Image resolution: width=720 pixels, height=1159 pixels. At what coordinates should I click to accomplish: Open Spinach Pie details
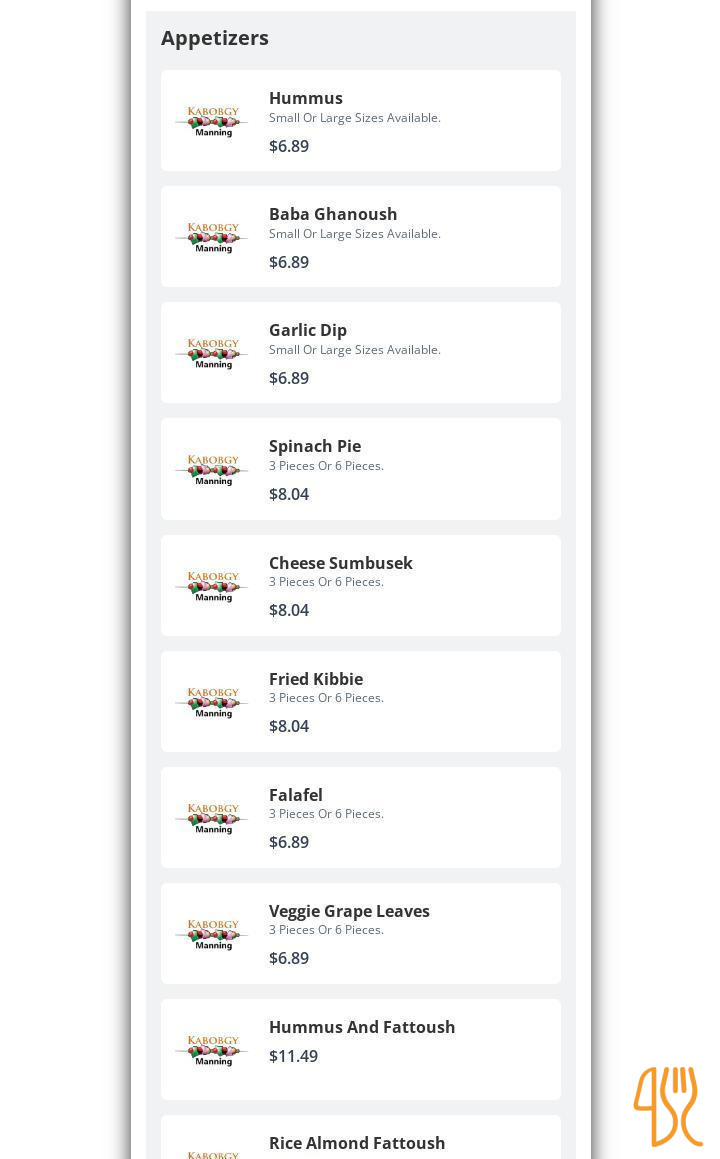pos(360,468)
